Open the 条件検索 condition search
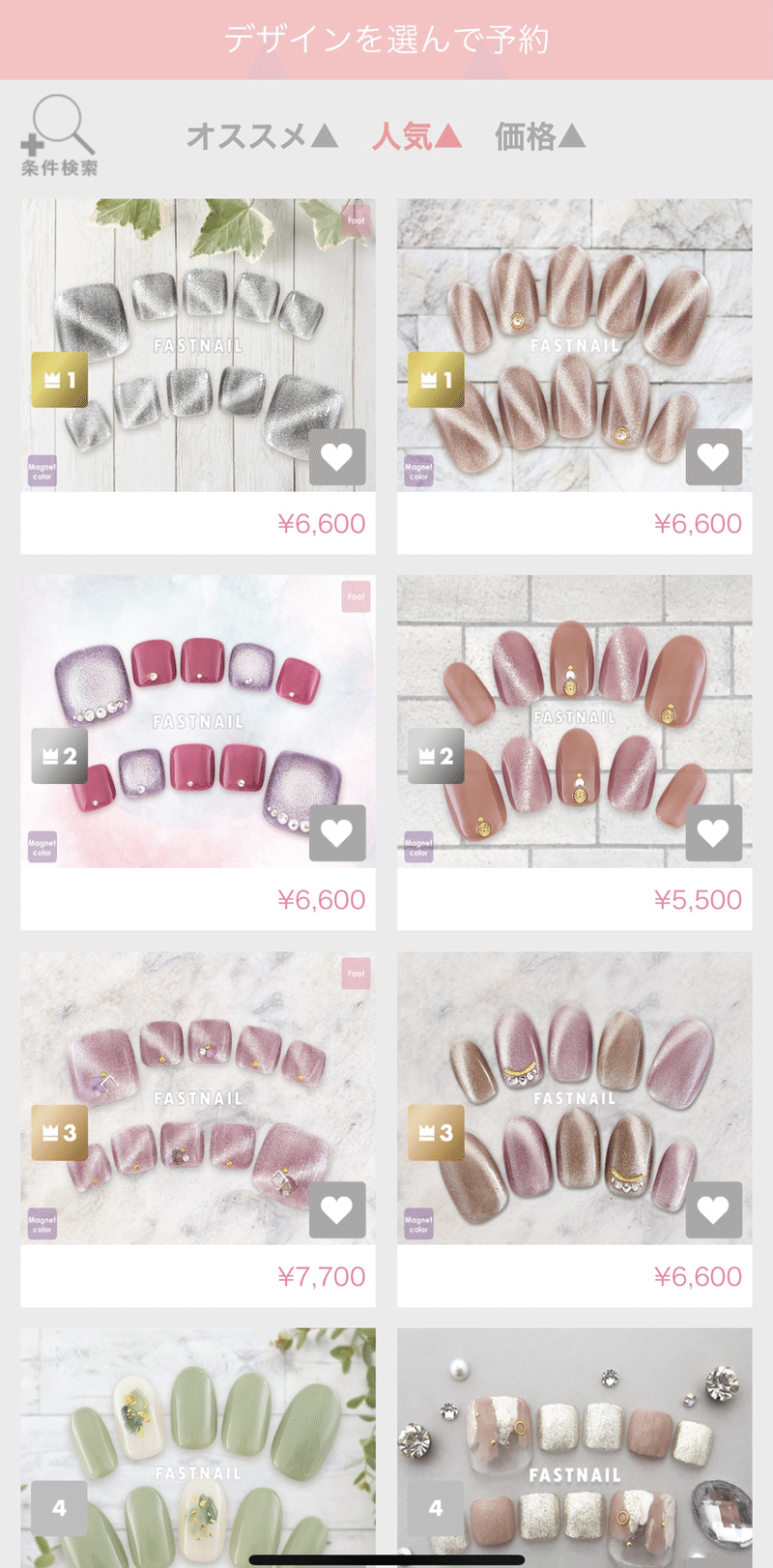This screenshot has width=773, height=1568. [x=59, y=136]
